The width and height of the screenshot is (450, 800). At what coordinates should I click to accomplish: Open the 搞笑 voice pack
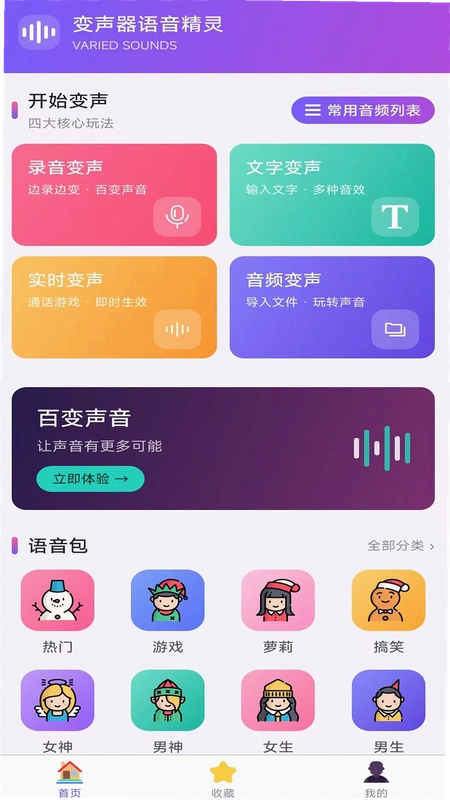(x=388, y=612)
